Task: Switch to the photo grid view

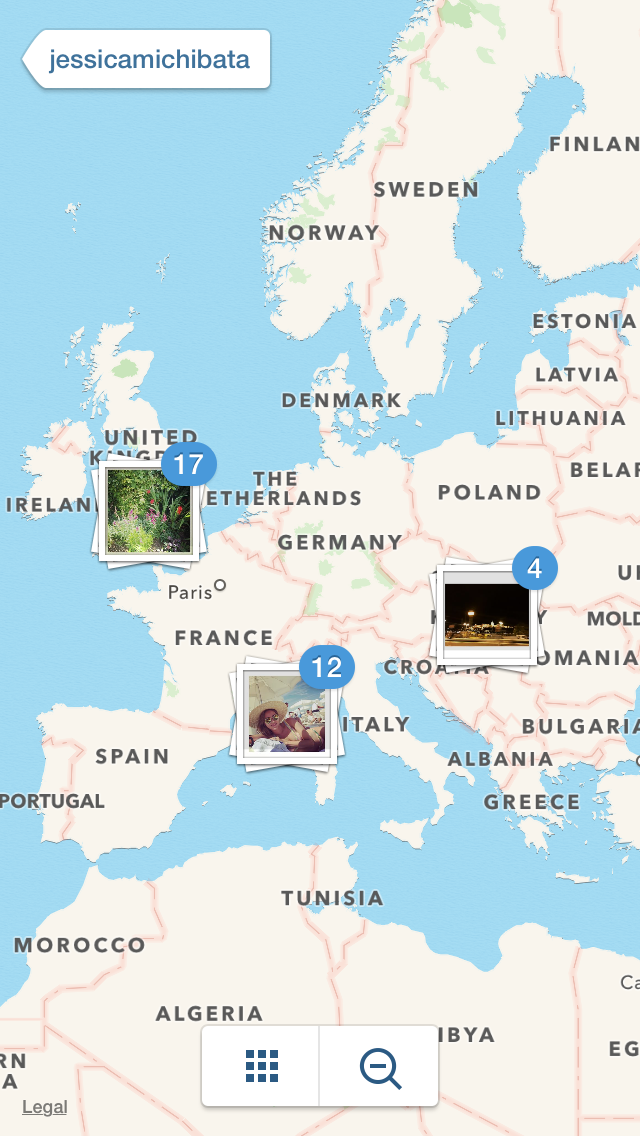Action: pos(261,1065)
